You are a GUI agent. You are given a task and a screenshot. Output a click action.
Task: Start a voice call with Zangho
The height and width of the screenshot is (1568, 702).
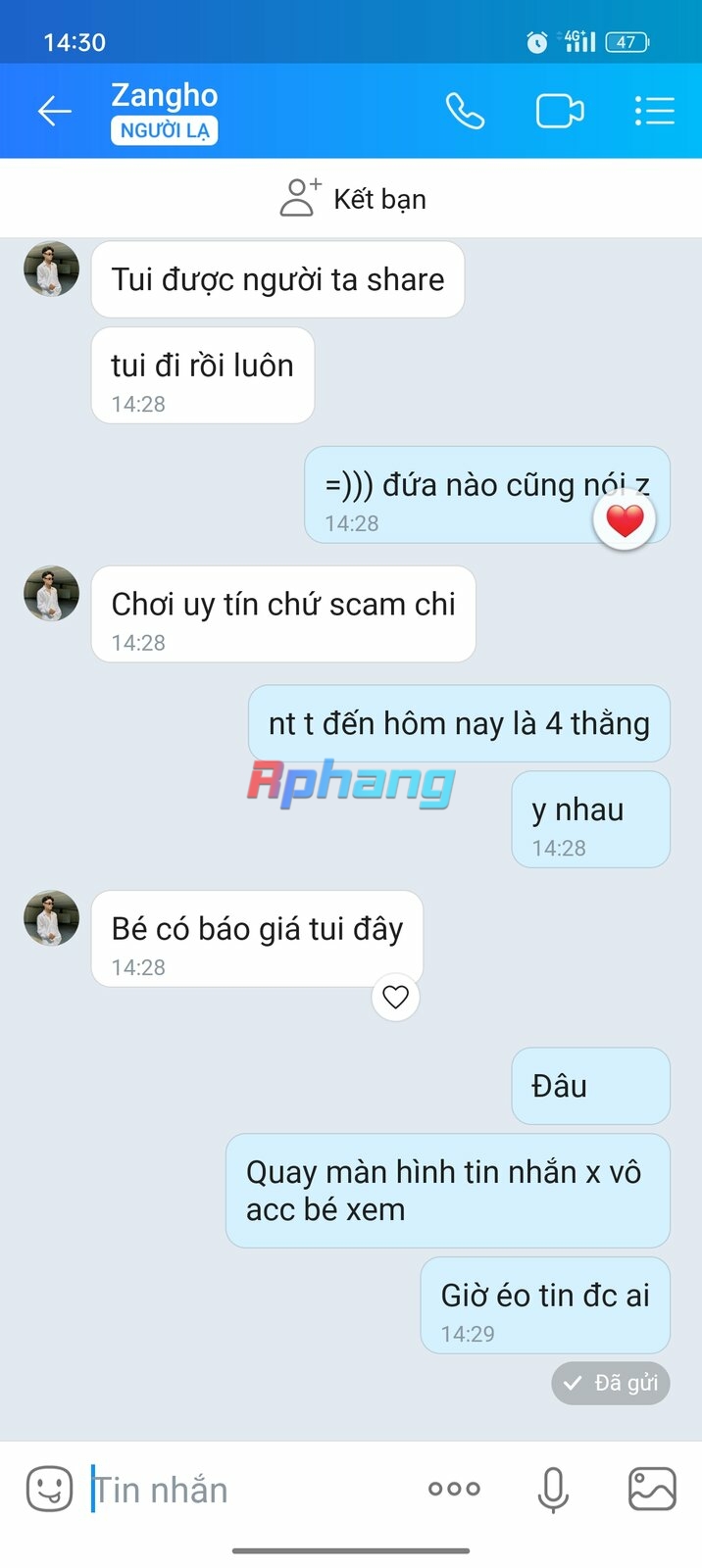coord(465,112)
